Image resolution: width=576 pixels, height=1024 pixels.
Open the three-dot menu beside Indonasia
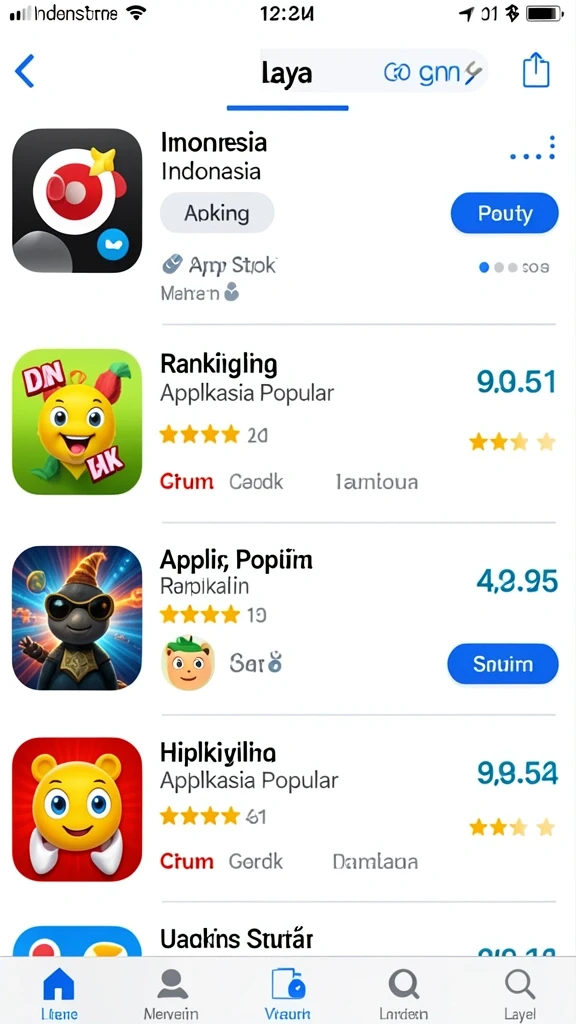[532, 148]
